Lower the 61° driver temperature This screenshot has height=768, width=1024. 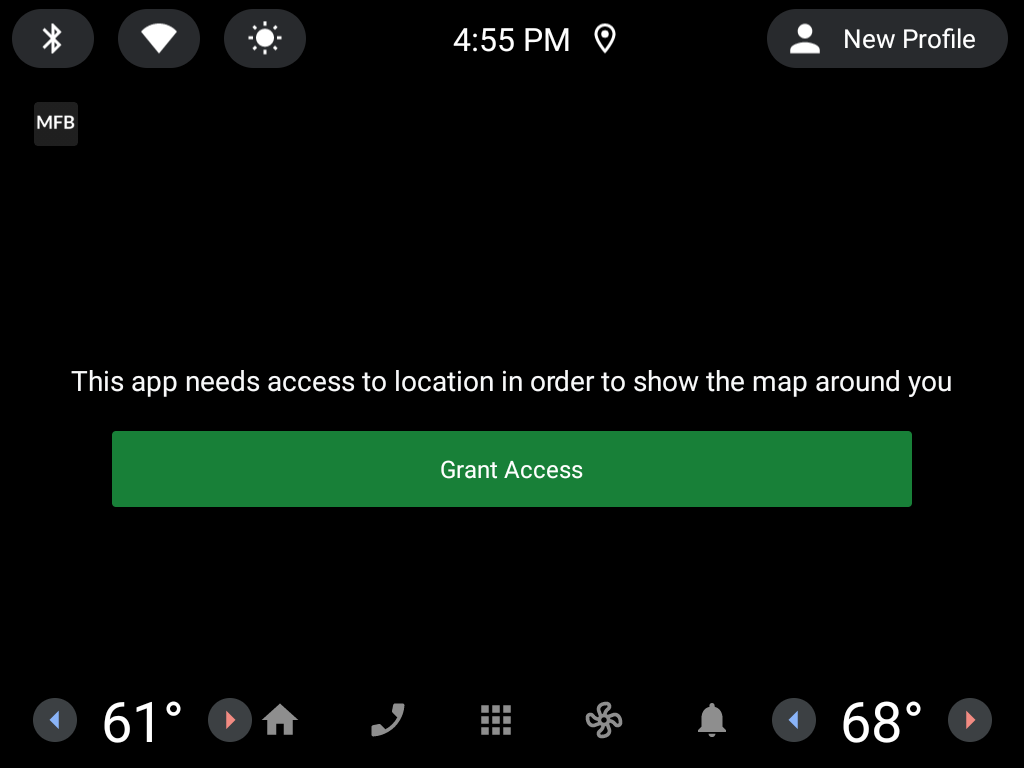55,720
